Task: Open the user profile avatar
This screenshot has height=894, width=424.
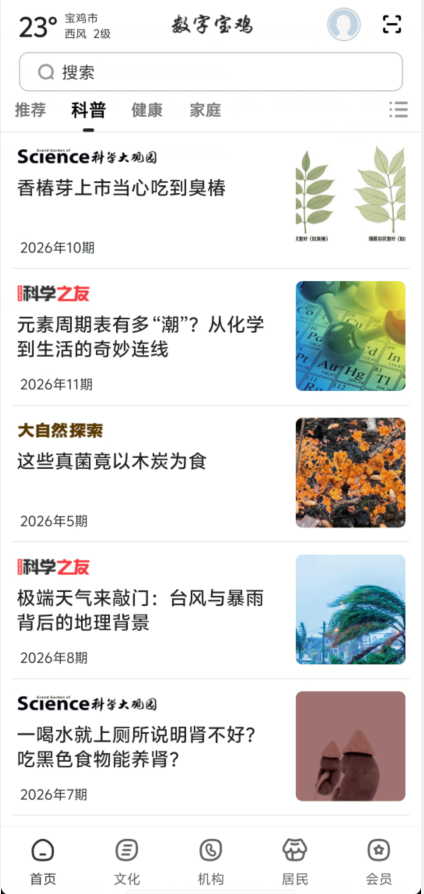Action: pos(344,25)
